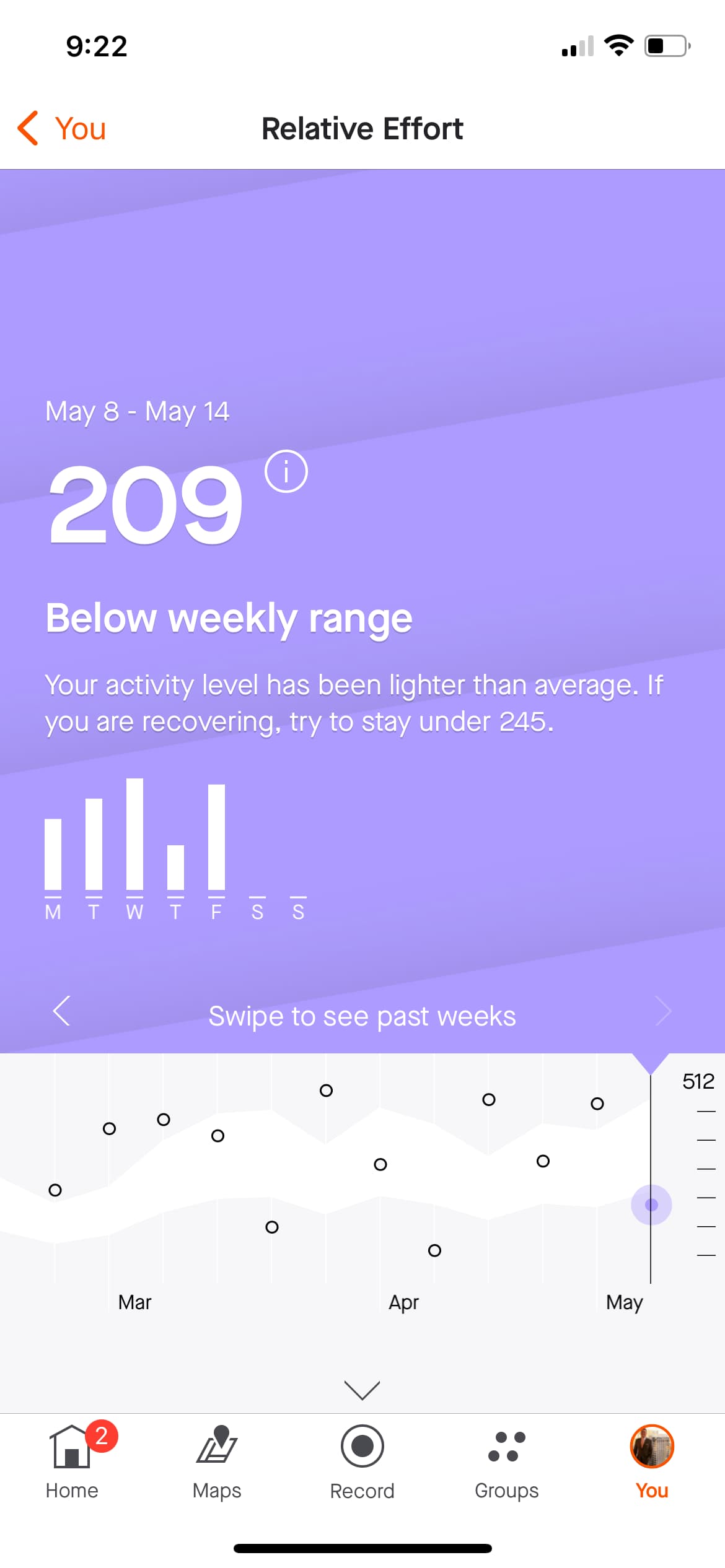Switch to the Maps tab
This screenshot has width=725, height=1568.
click(x=217, y=1462)
